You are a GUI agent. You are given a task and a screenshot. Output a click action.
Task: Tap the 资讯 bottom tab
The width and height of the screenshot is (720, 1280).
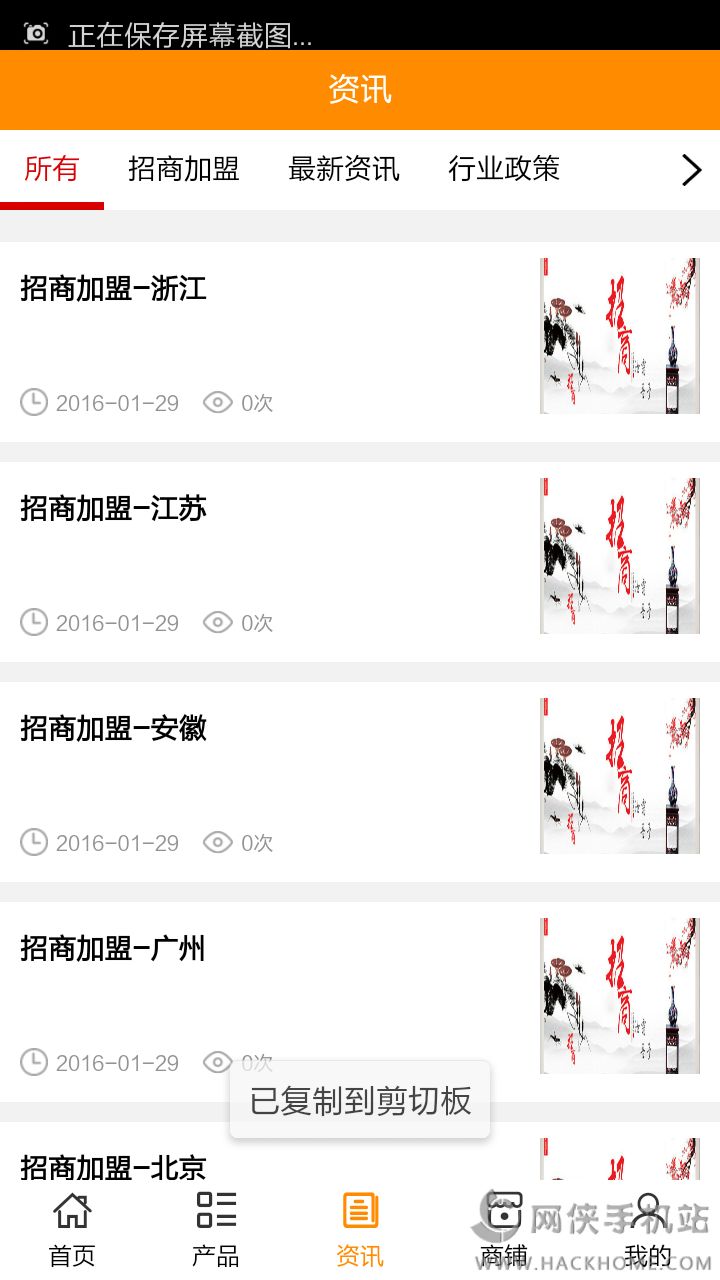pyautogui.click(x=360, y=1230)
